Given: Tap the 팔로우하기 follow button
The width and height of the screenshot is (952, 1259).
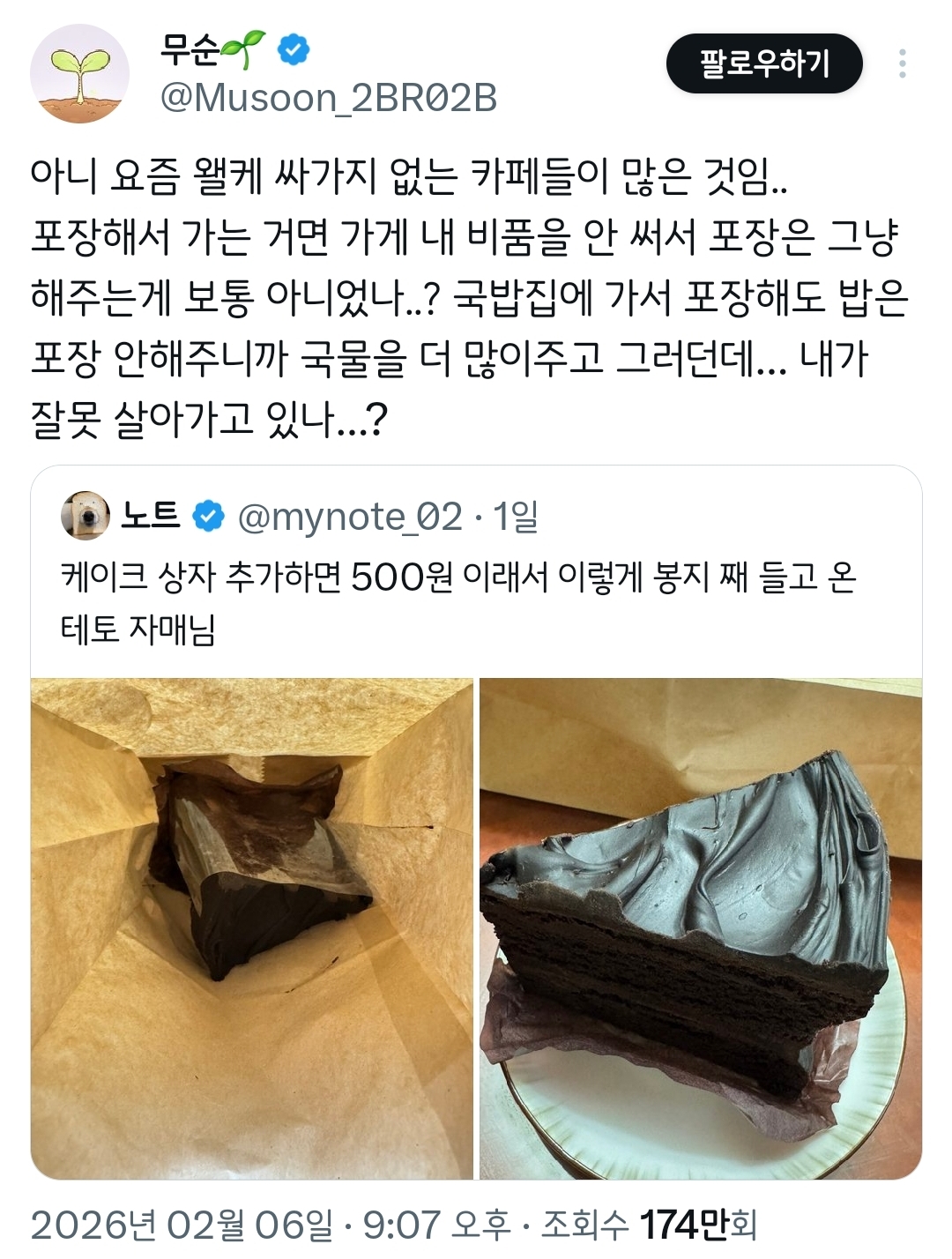Looking at the screenshot, I should 763,63.
